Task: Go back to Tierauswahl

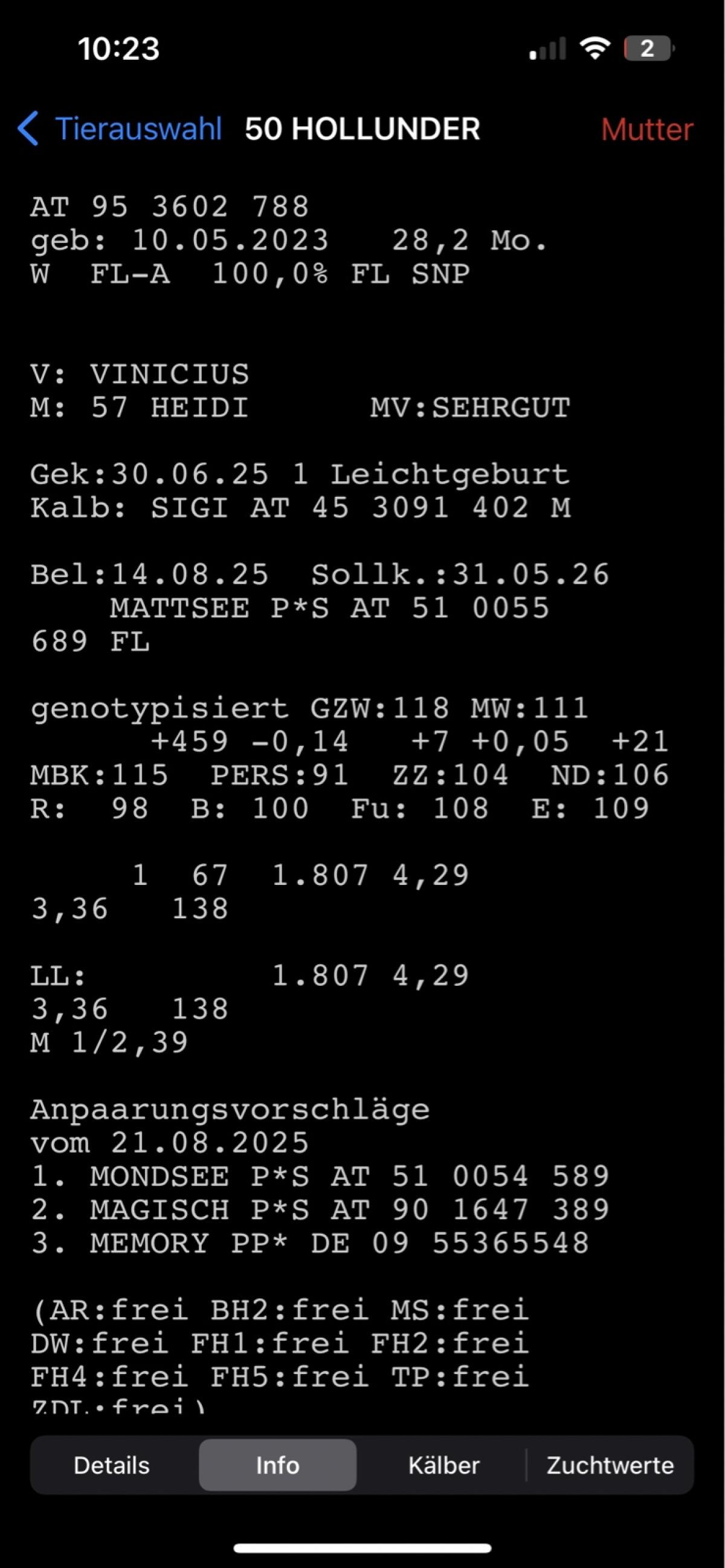Action: tap(120, 129)
